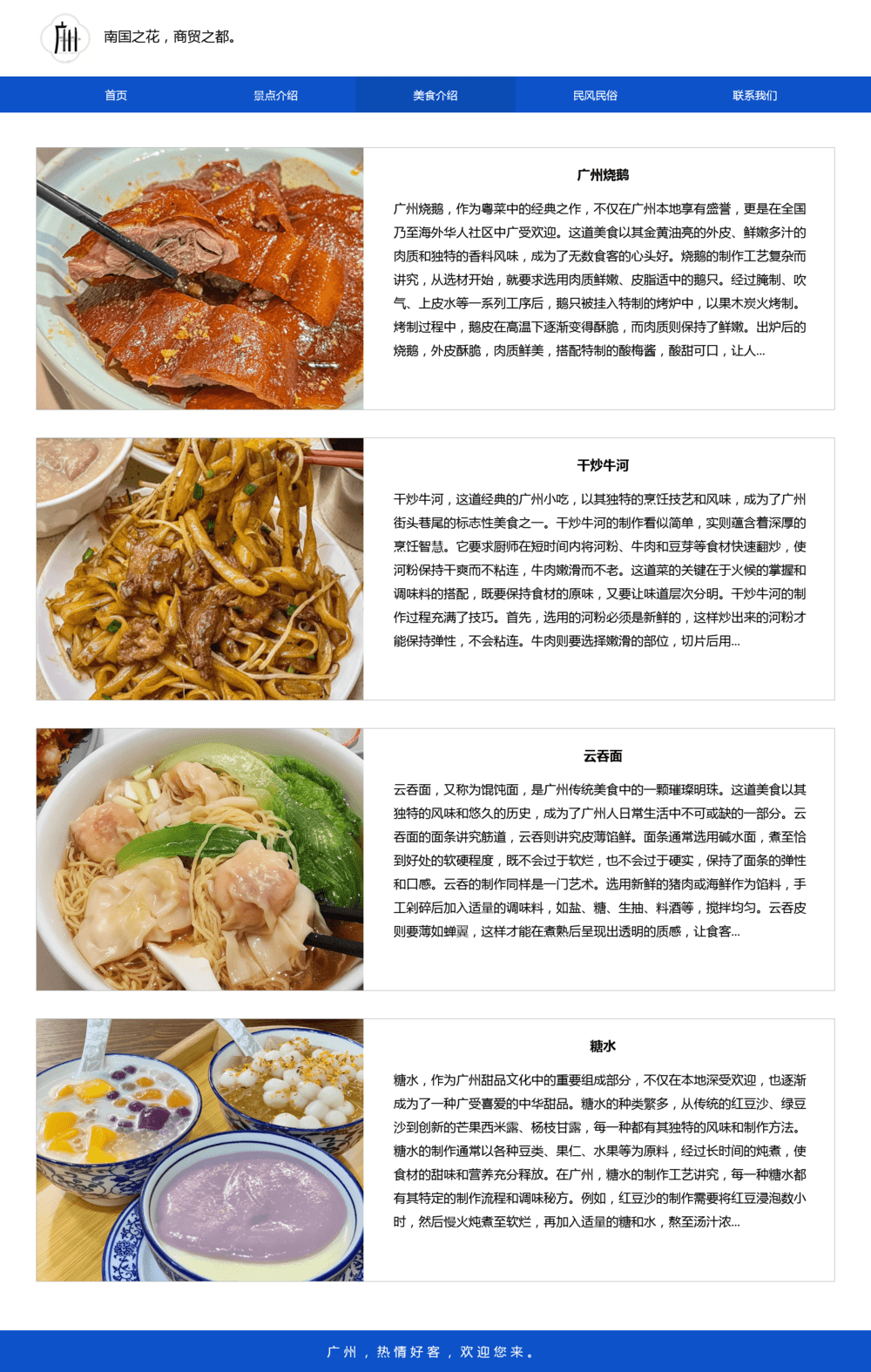
Task: Open the 联系我们 nav item
Action: (754, 95)
